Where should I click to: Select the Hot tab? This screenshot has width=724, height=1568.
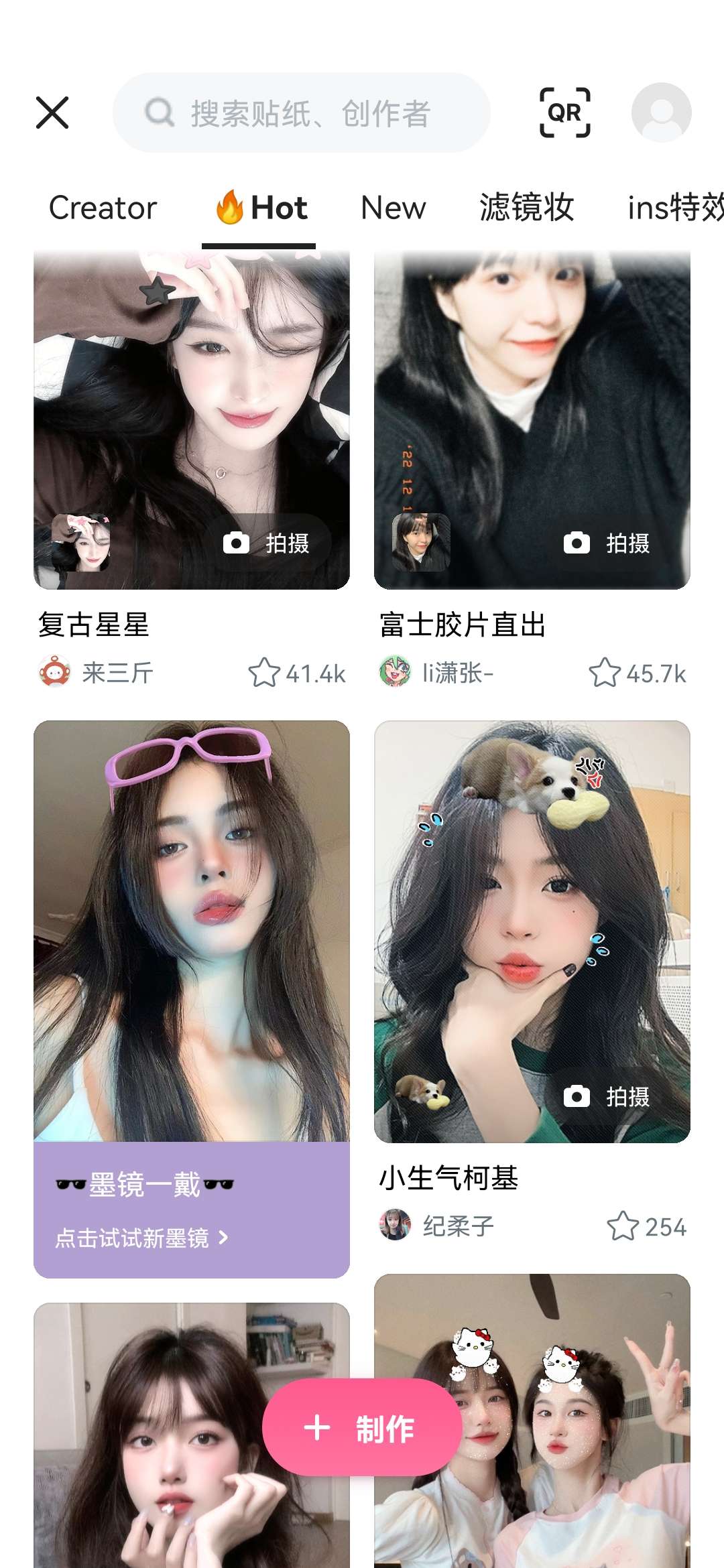[261, 208]
